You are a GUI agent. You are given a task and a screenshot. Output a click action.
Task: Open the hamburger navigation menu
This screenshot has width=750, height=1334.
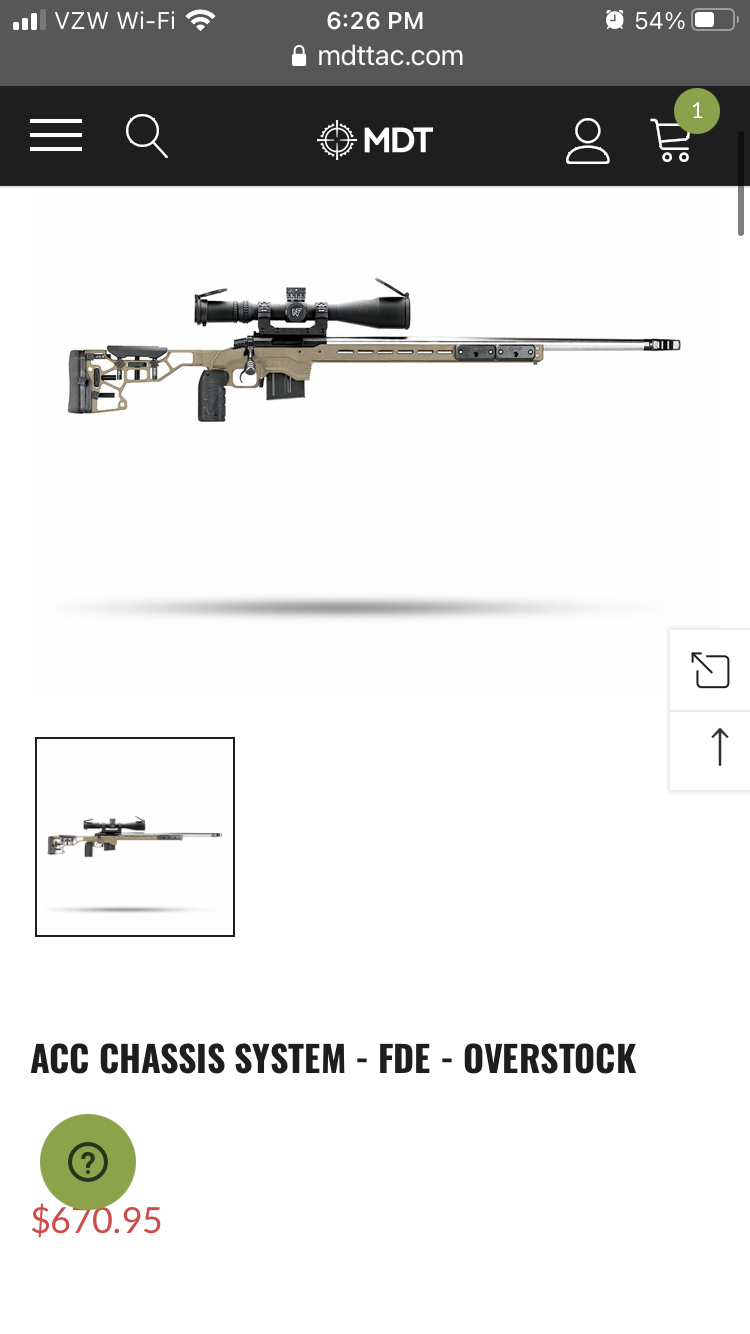(x=56, y=135)
